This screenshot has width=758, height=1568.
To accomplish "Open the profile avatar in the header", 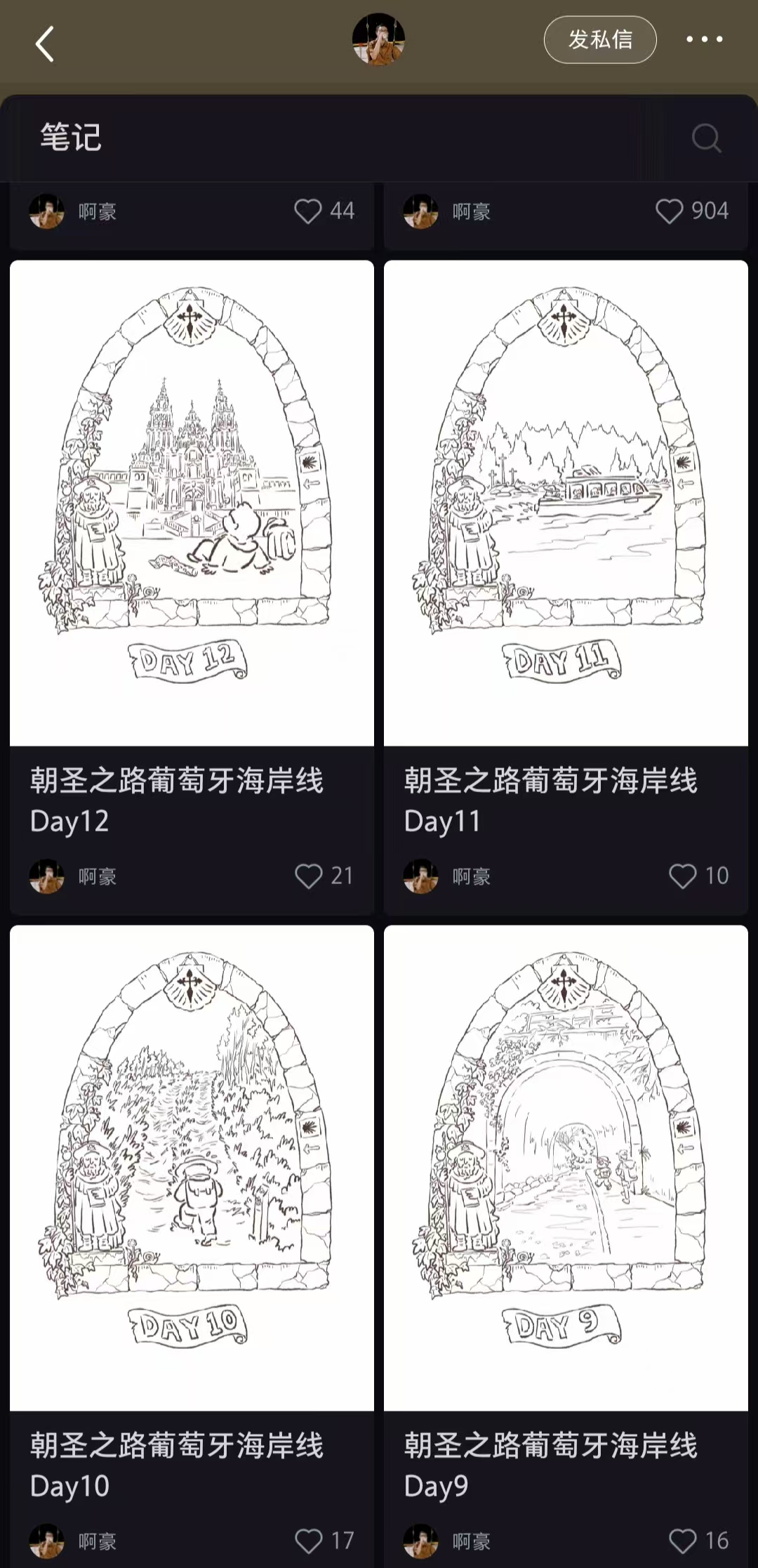I will click(378, 39).
